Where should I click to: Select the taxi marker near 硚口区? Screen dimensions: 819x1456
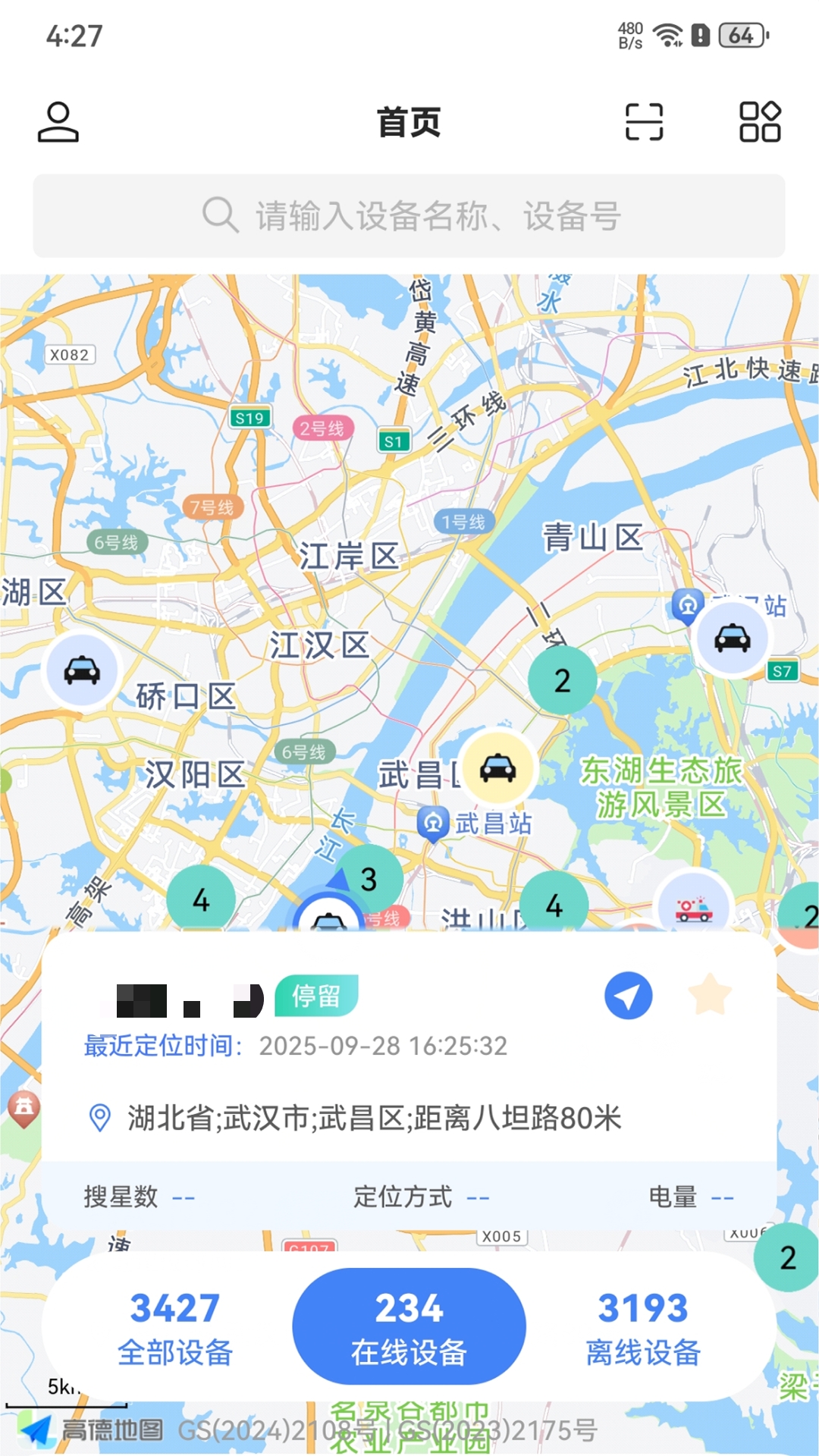coord(81,670)
